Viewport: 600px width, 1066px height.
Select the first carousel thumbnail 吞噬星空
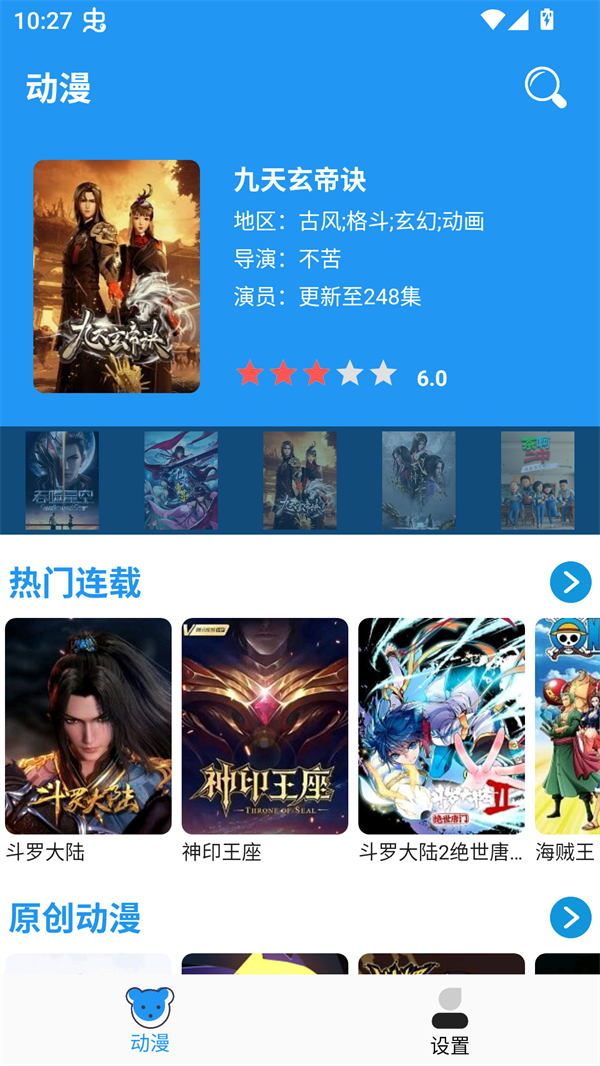coord(62,481)
